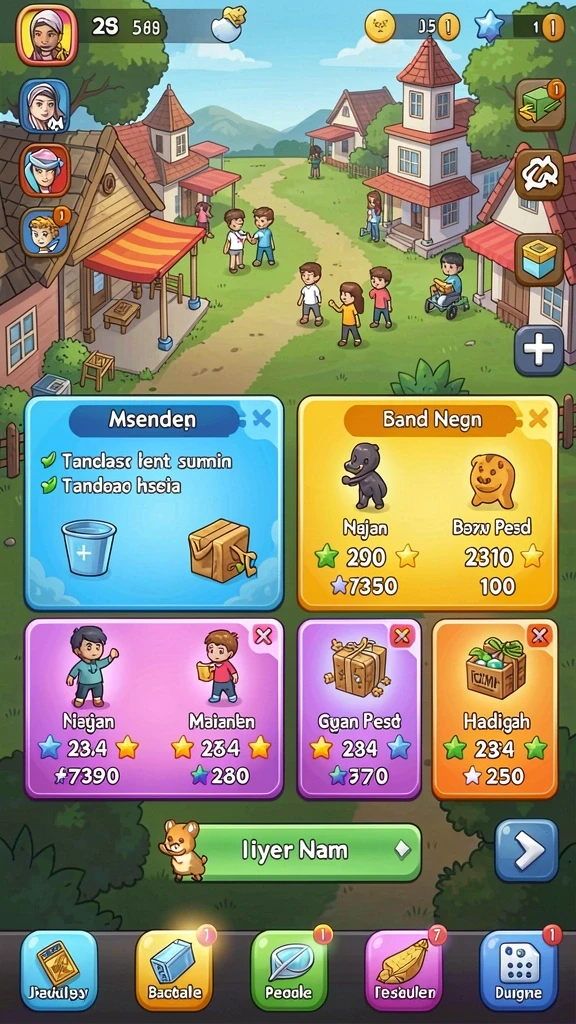Switch to the Fesaulen tab

(404, 970)
